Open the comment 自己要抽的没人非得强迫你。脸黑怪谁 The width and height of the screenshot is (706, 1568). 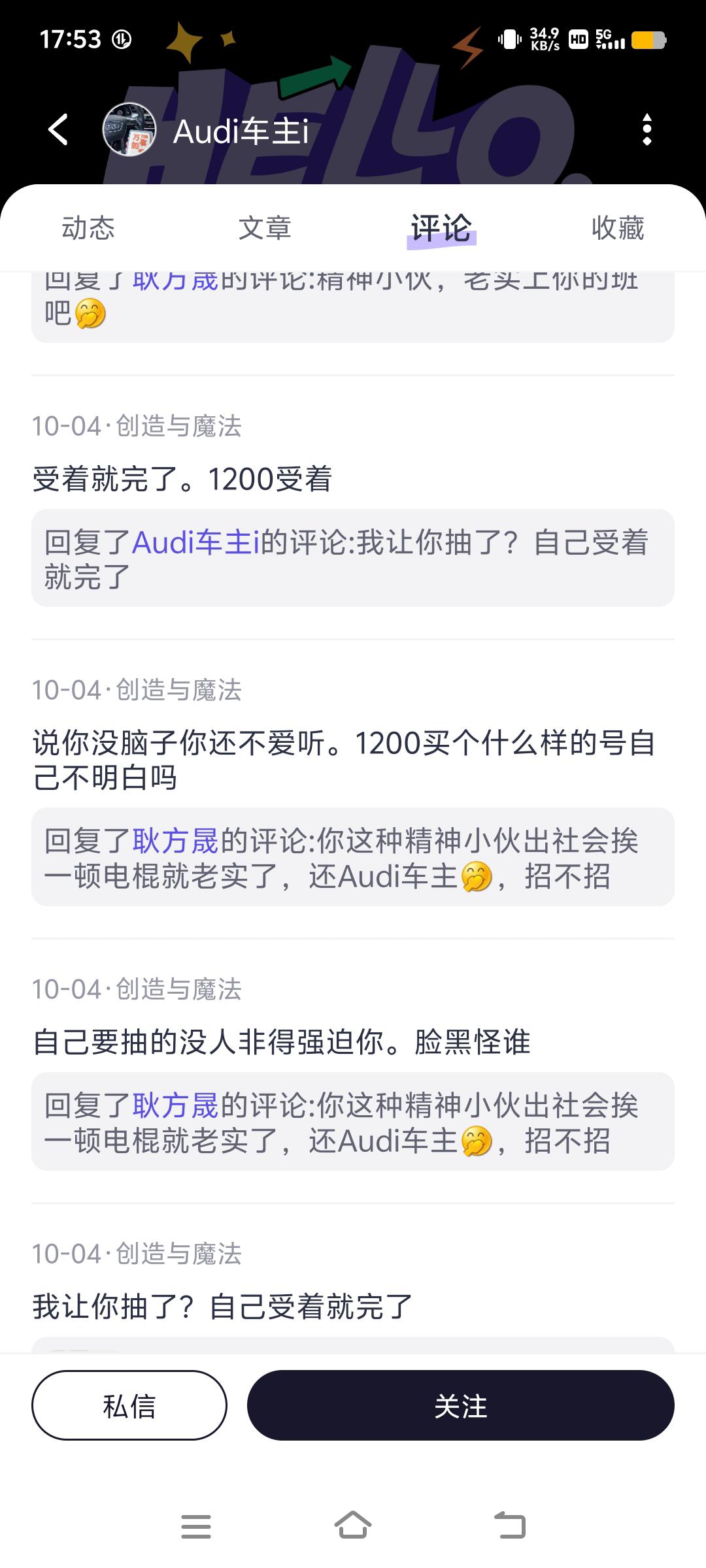tap(281, 1041)
